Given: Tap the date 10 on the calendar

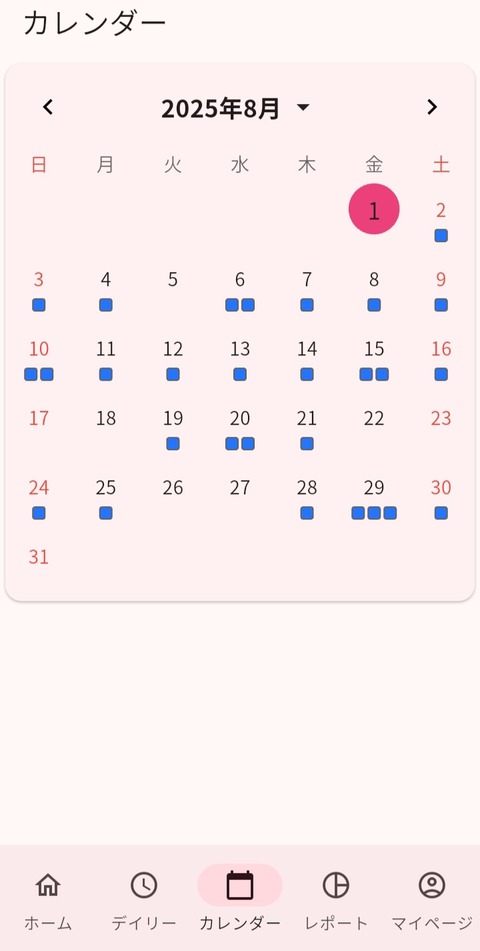Looking at the screenshot, I should point(39,358).
